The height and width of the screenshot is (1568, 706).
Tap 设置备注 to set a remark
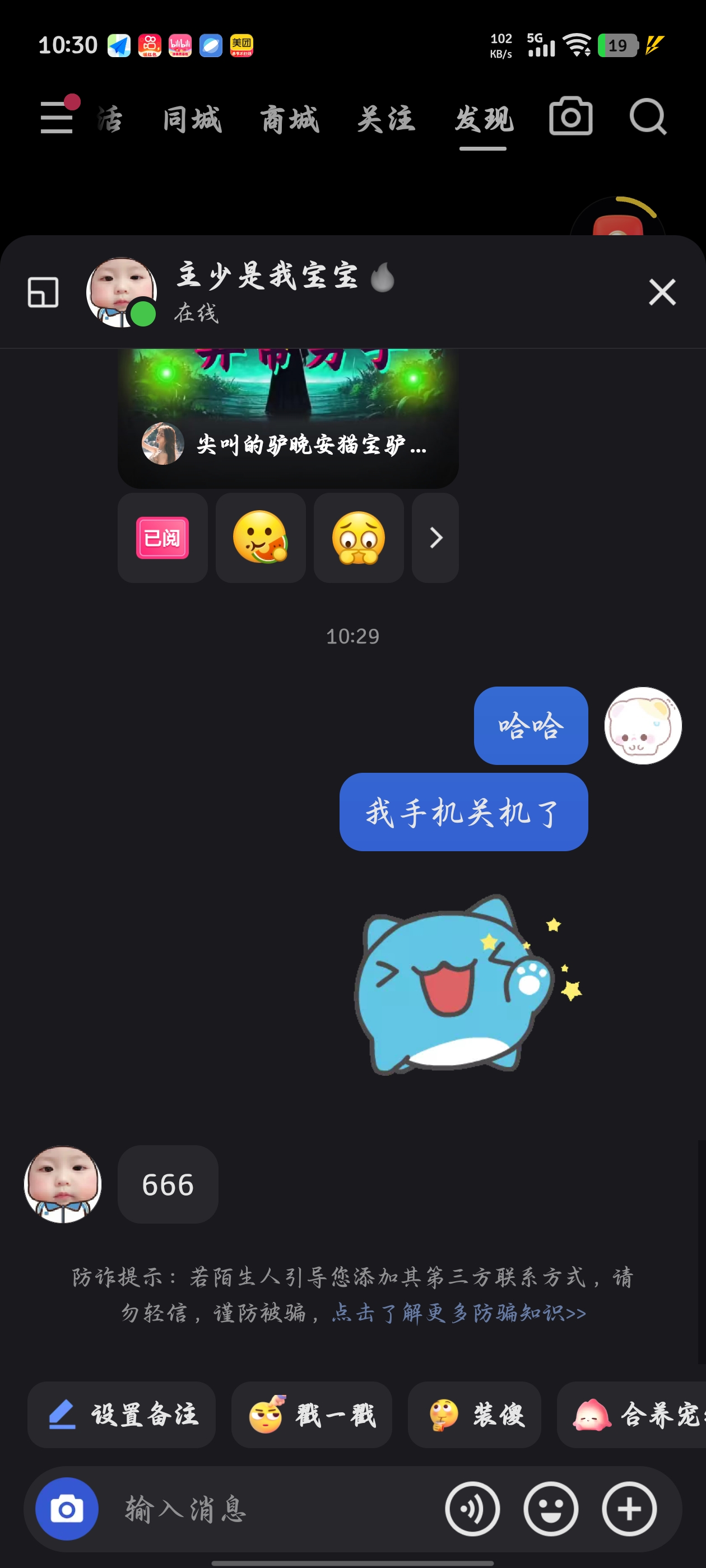point(122,1414)
